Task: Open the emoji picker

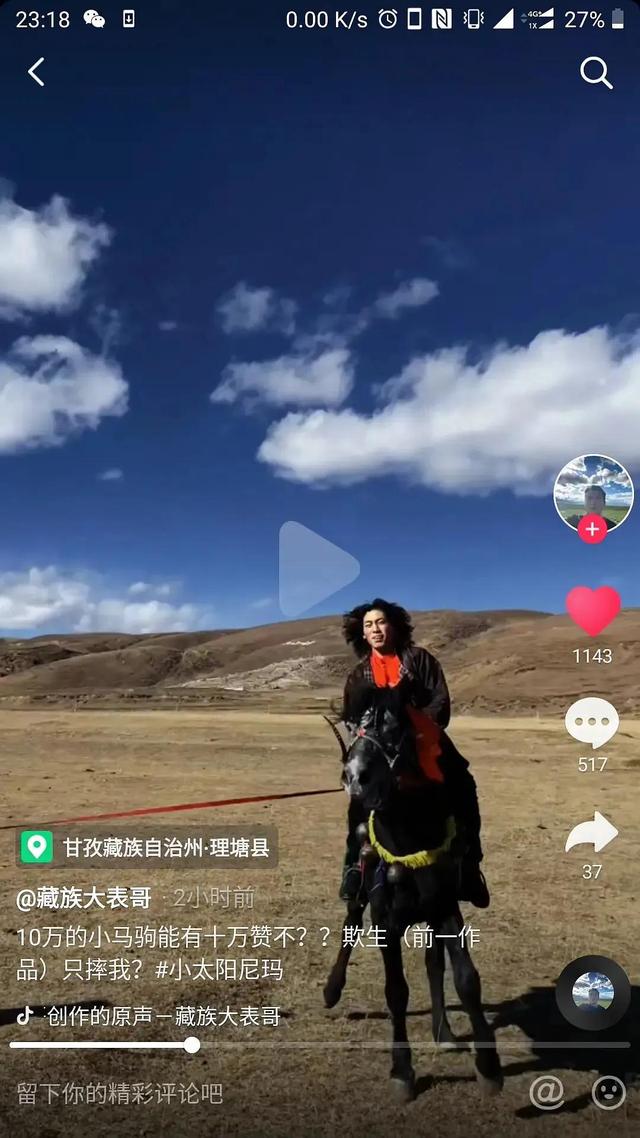Action: pyautogui.click(x=608, y=1092)
